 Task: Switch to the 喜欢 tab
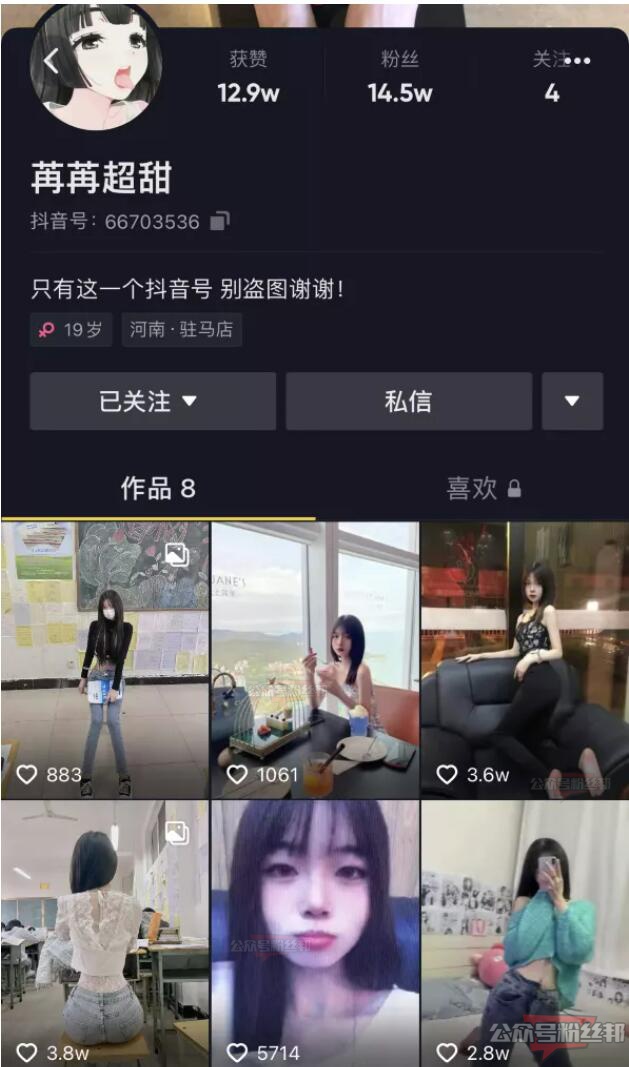coord(482,488)
